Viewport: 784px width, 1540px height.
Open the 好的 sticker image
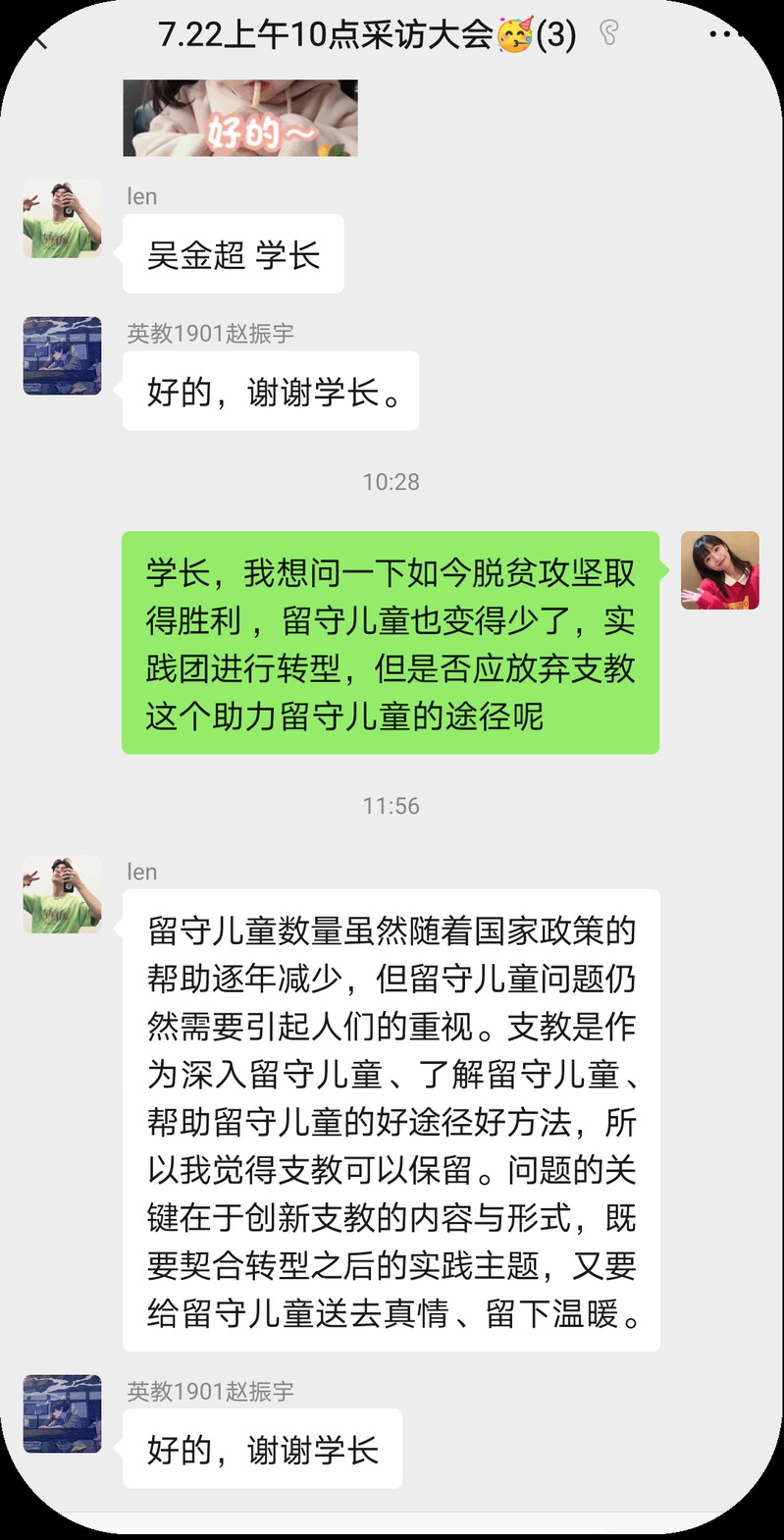click(240, 119)
